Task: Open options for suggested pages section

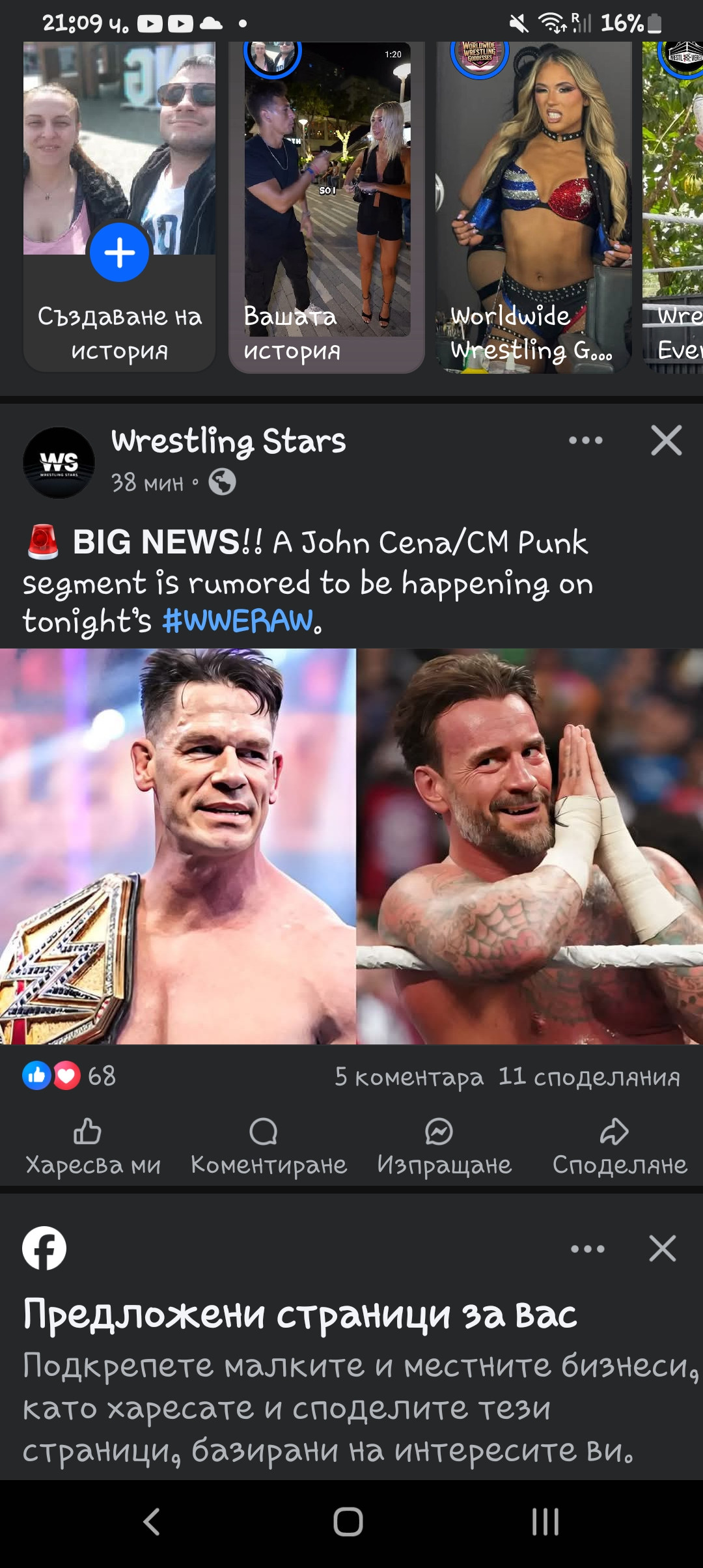Action: [587, 1249]
